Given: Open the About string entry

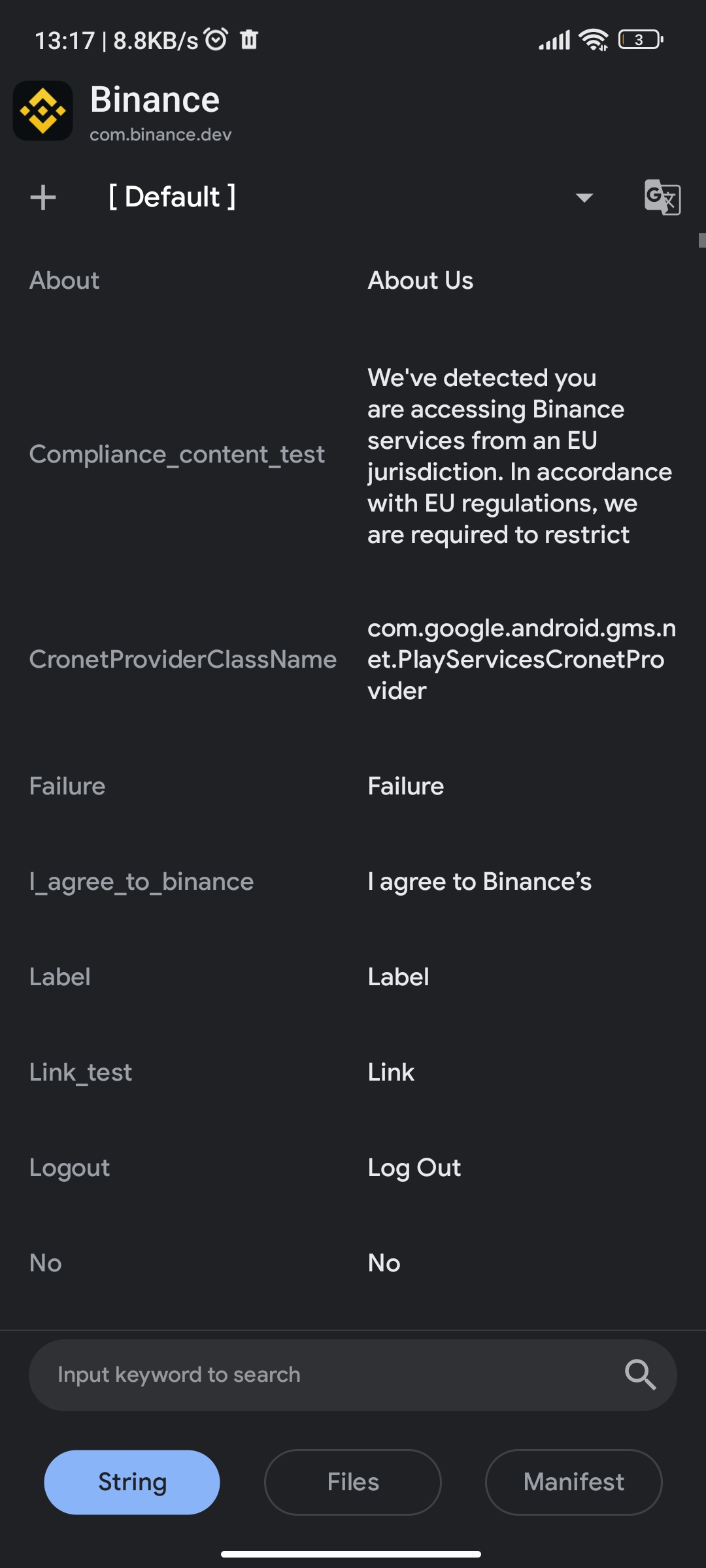Looking at the screenshot, I should click(353, 280).
